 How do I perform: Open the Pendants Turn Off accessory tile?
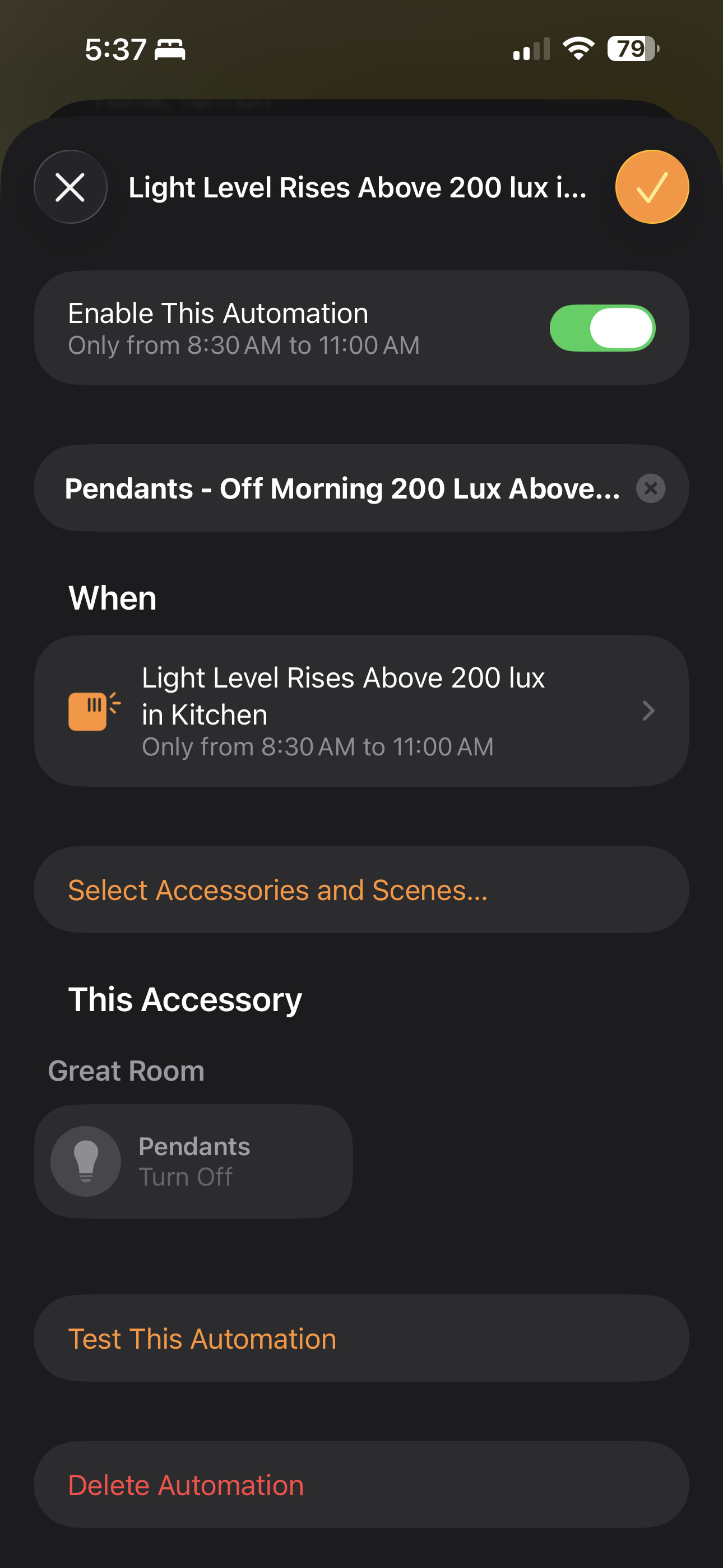(x=193, y=1161)
